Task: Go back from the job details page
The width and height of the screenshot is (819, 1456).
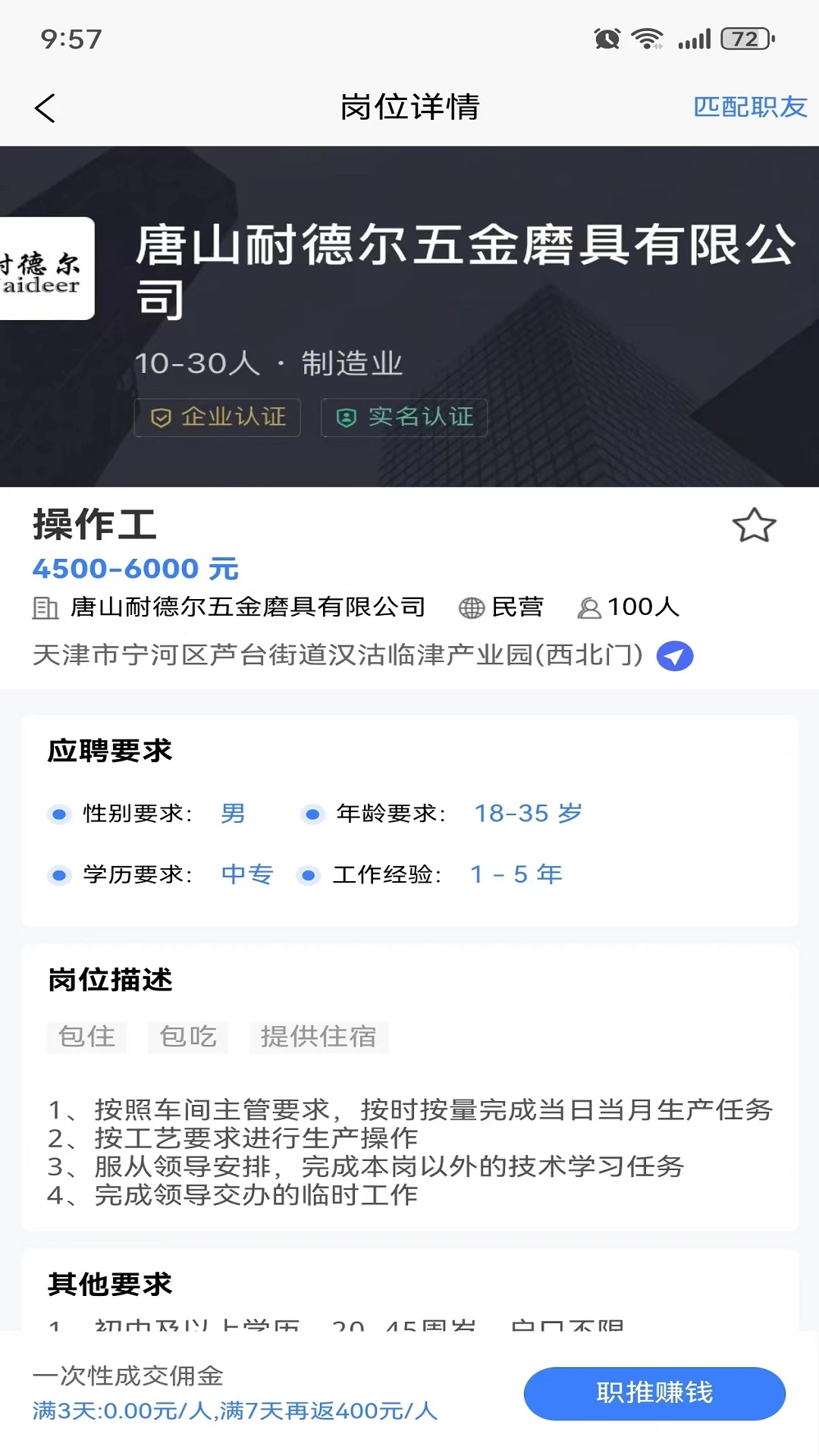Action: click(45, 108)
